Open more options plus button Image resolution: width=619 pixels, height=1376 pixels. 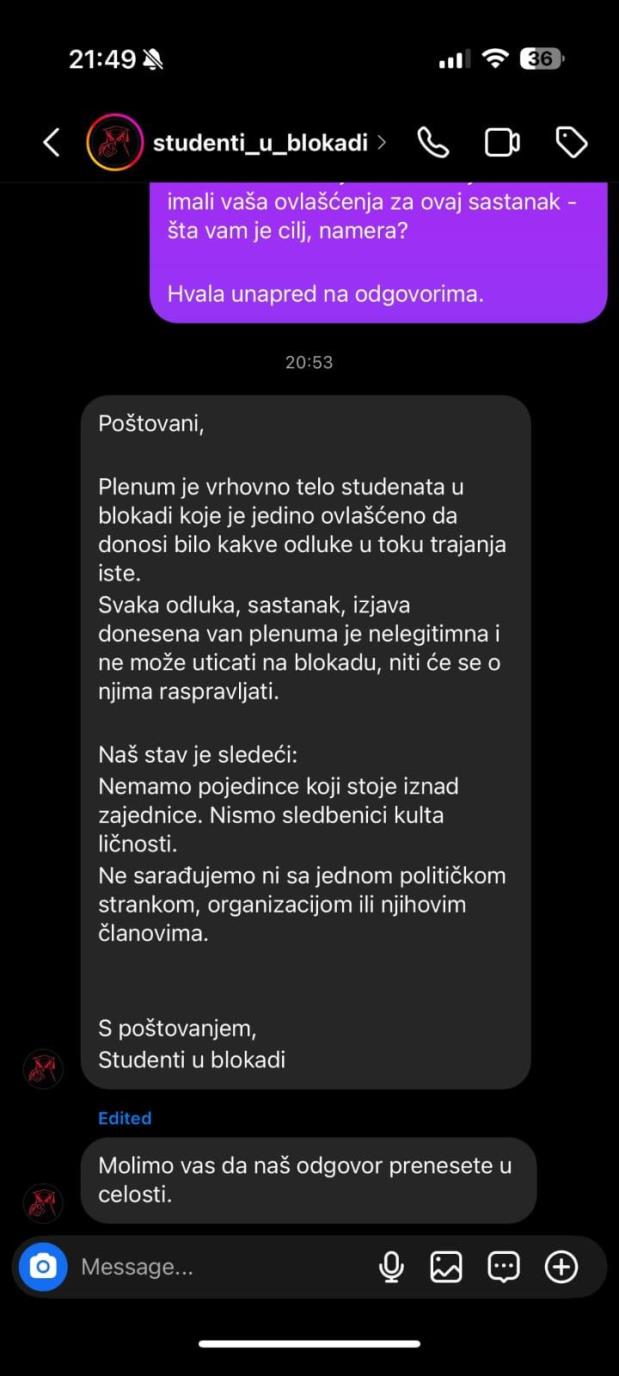[x=561, y=1267]
